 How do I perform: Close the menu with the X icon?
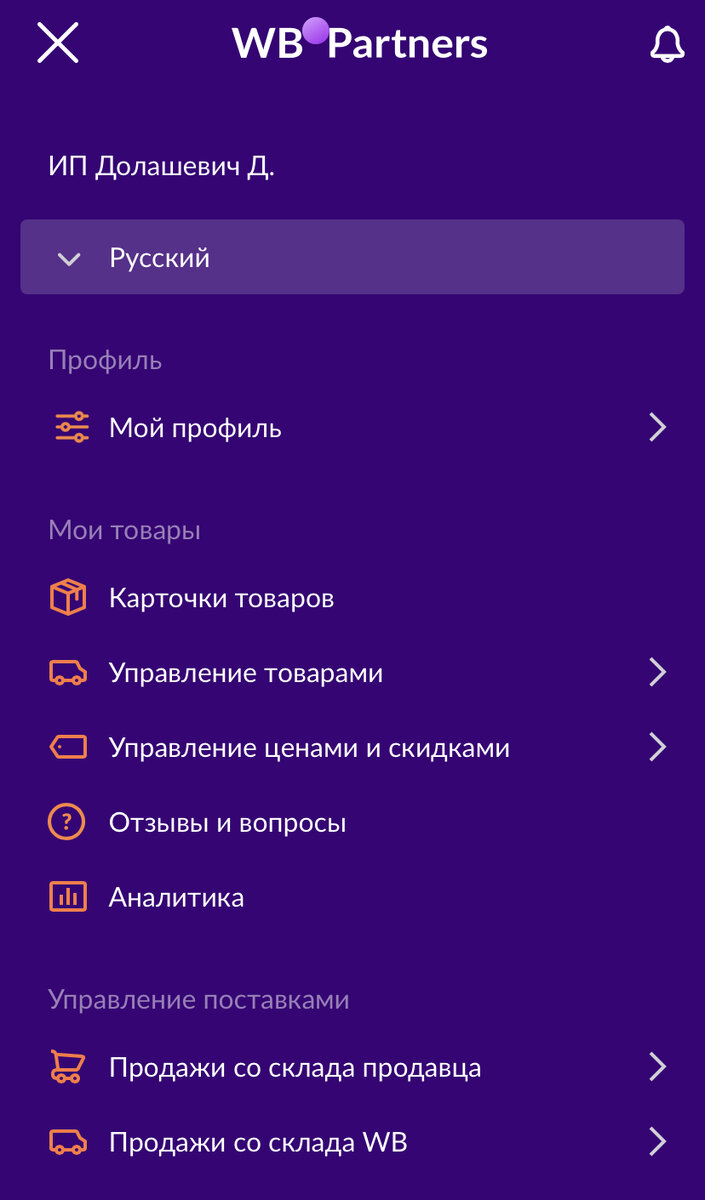58,43
